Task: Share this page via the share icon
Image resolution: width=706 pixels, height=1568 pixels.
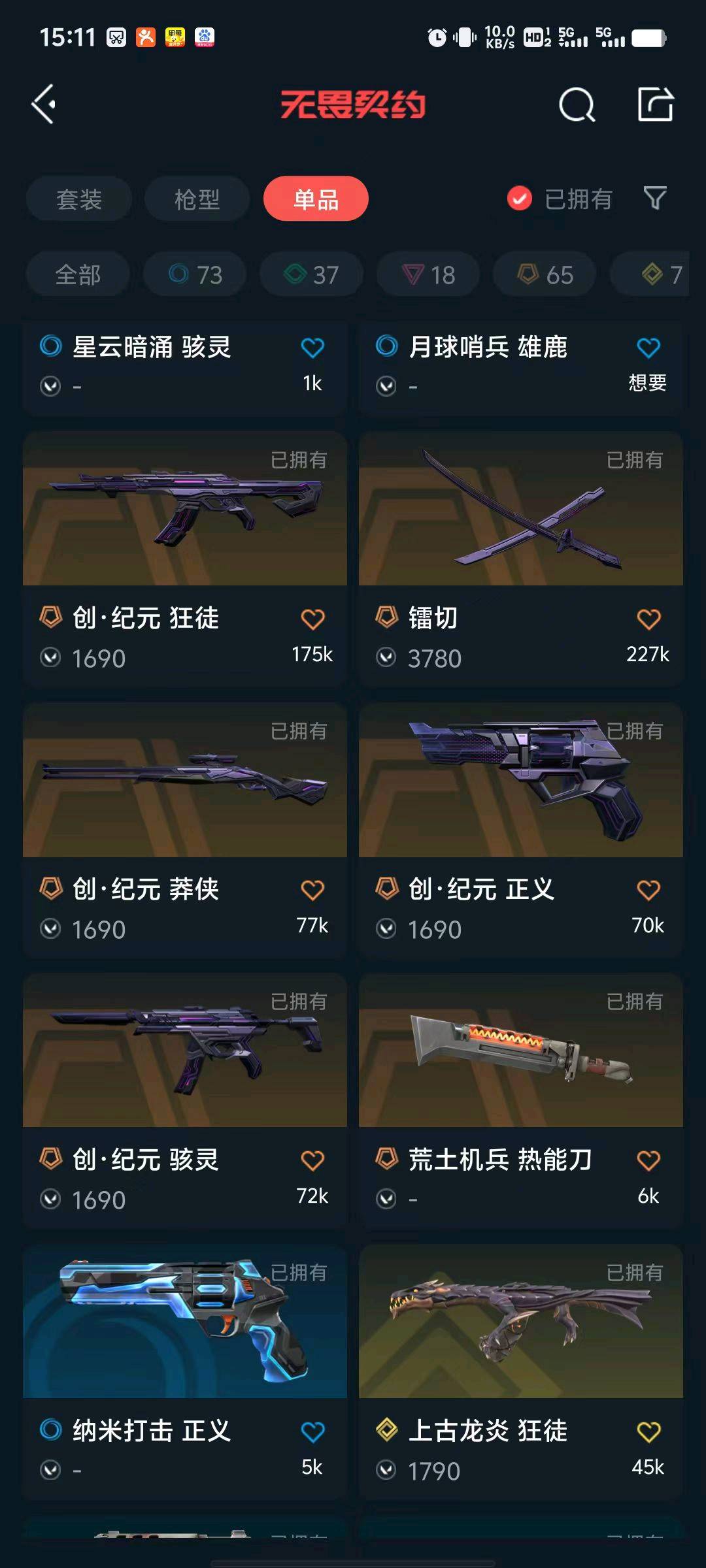Action: [656, 104]
